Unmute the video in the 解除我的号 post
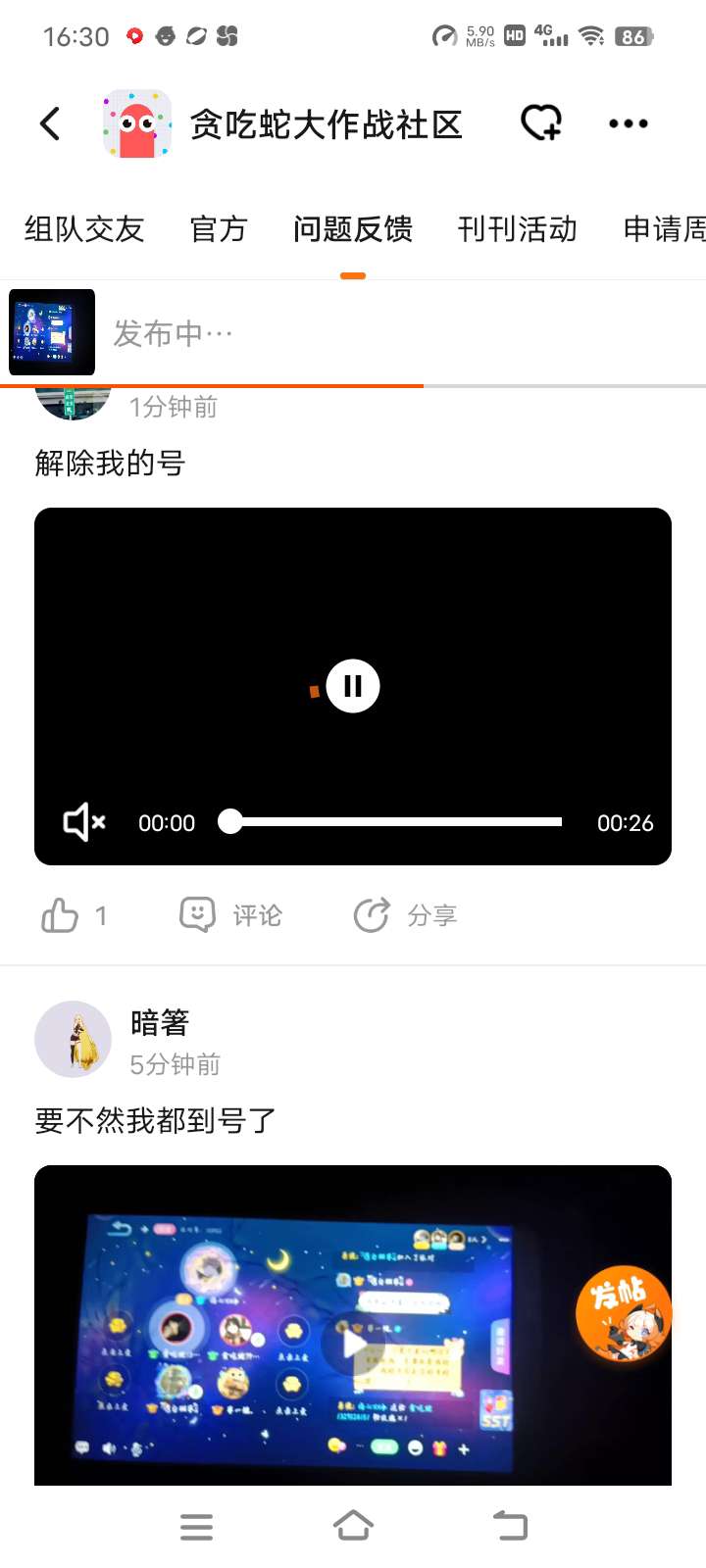706x1568 pixels. coord(83,822)
